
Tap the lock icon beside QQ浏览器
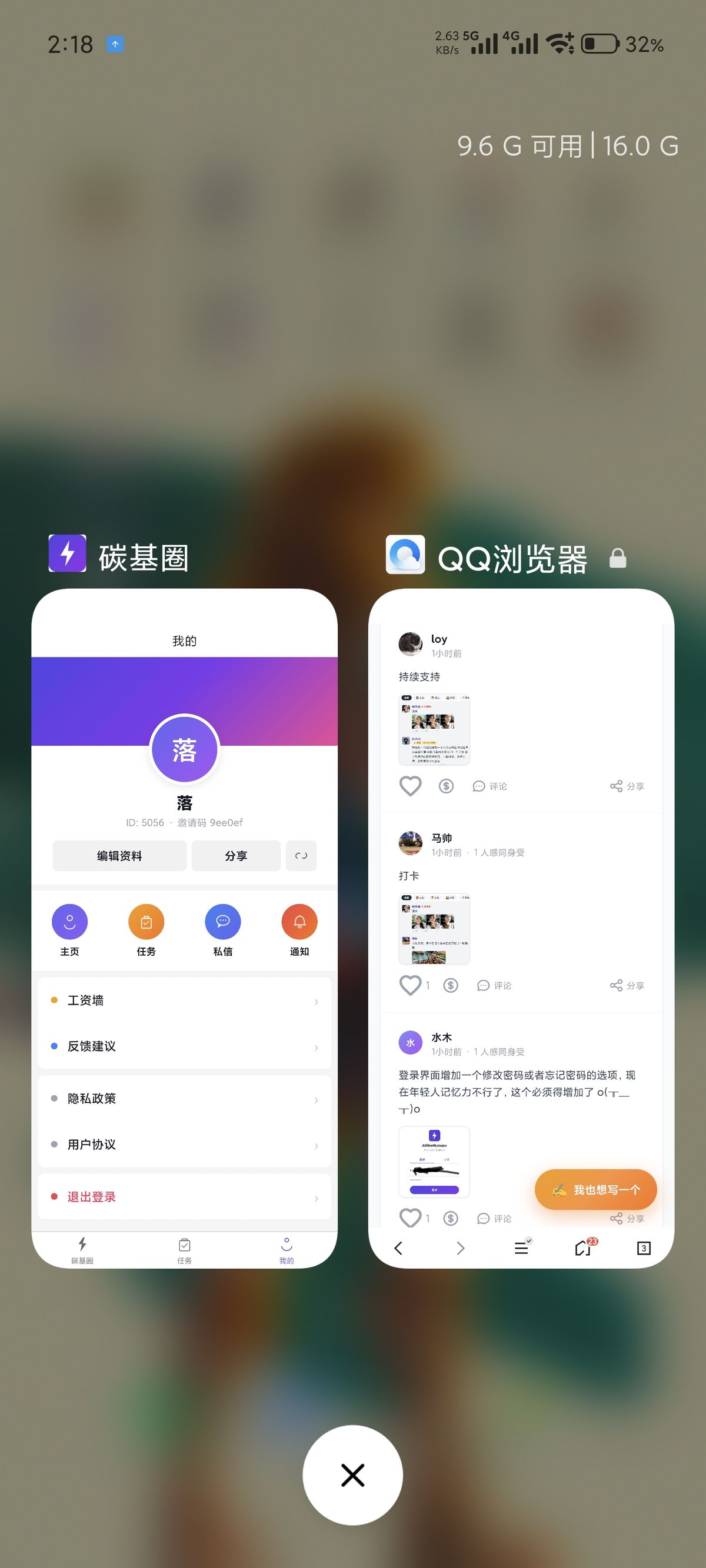click(x=618, y=558)
